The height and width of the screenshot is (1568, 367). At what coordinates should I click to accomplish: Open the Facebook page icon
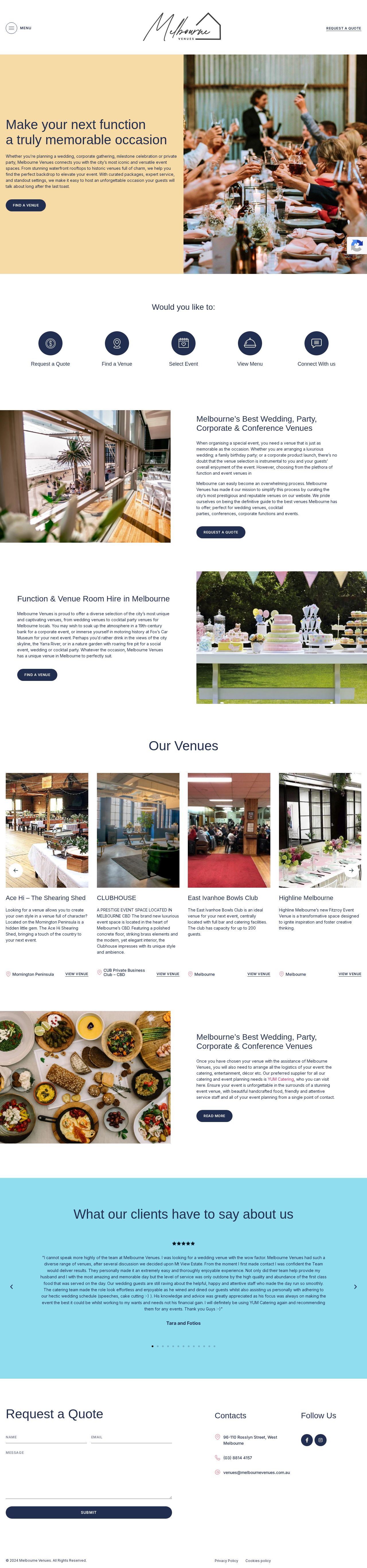coord(307,1440)
